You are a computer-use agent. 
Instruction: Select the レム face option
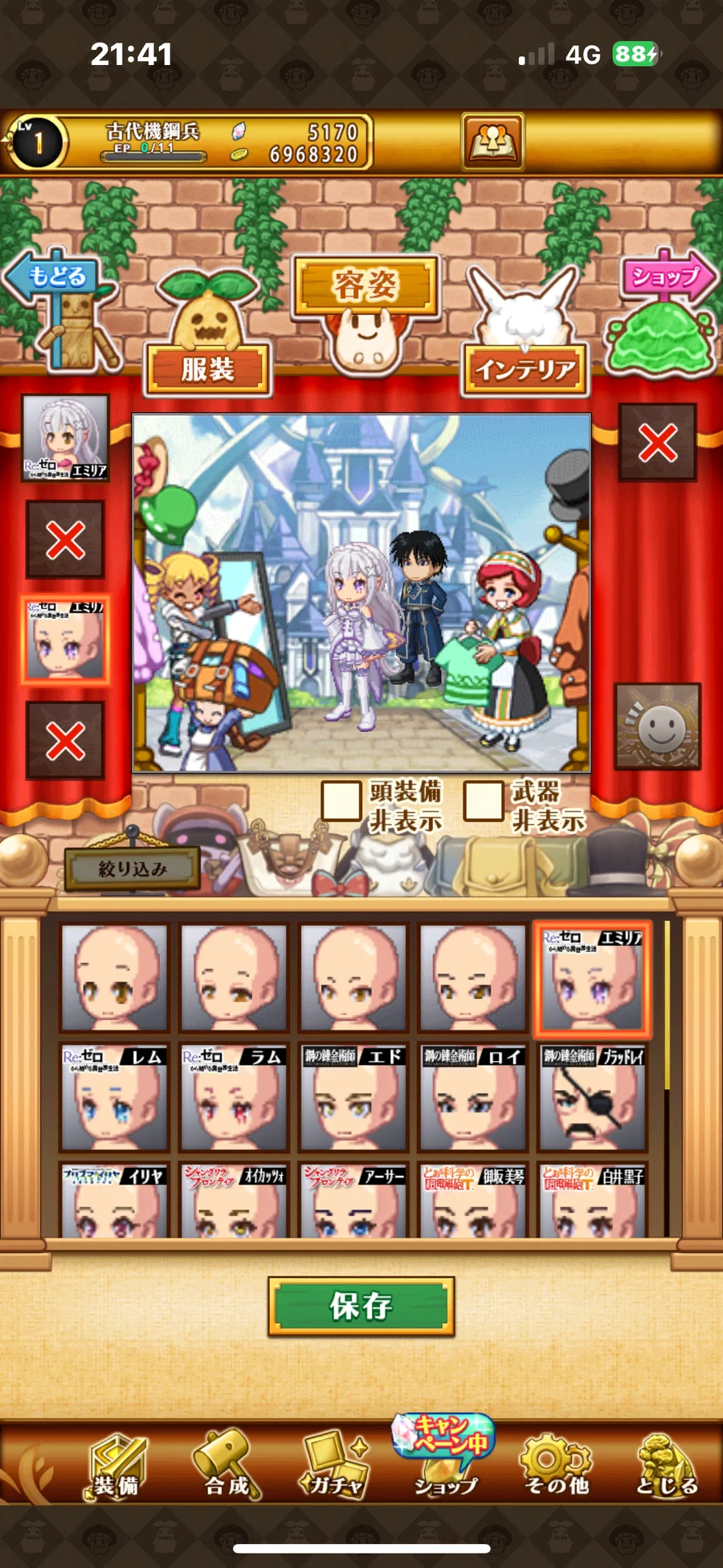pos(114,1099)
